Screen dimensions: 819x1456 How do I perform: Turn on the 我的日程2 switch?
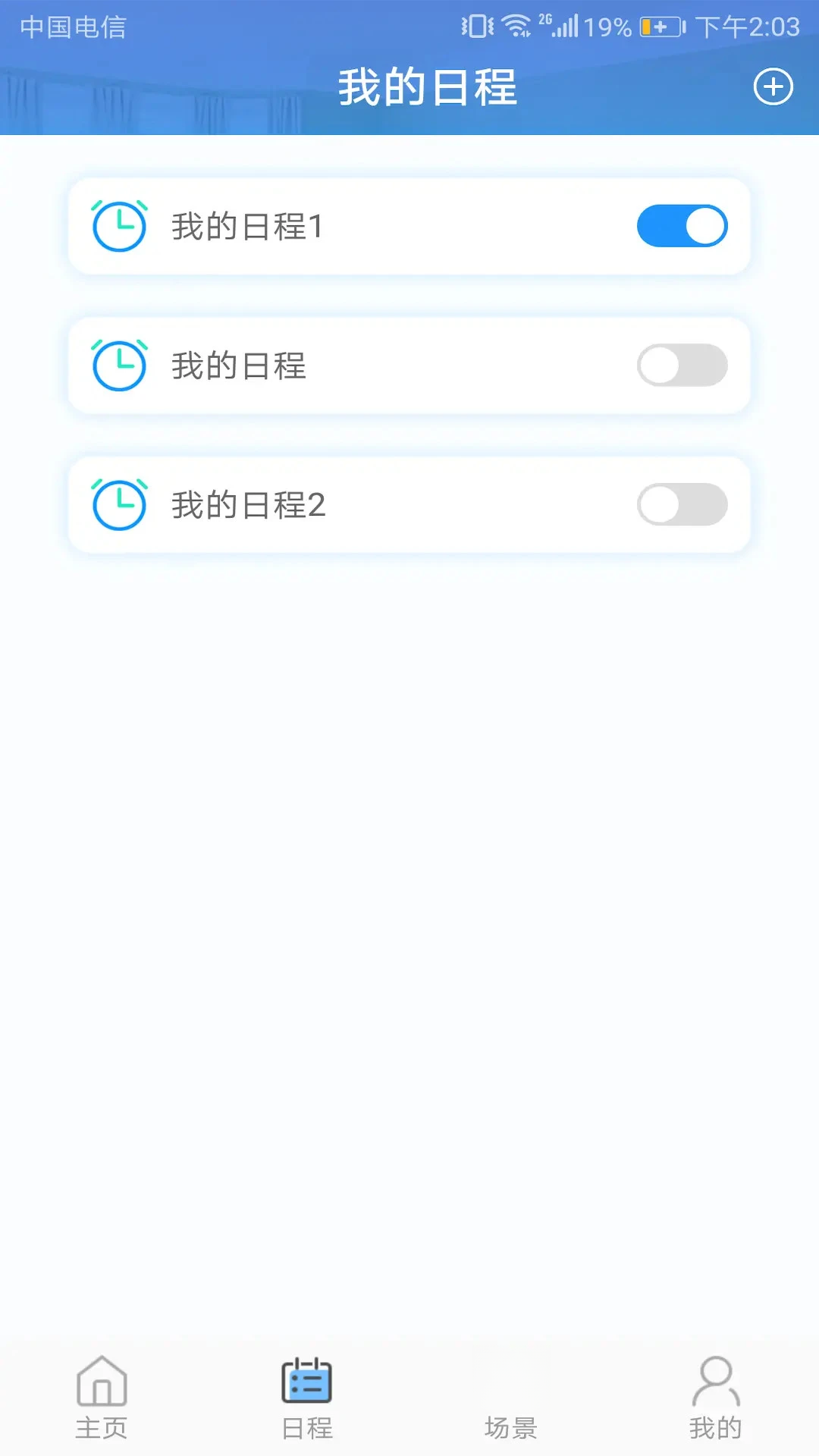tap(682, 505)
